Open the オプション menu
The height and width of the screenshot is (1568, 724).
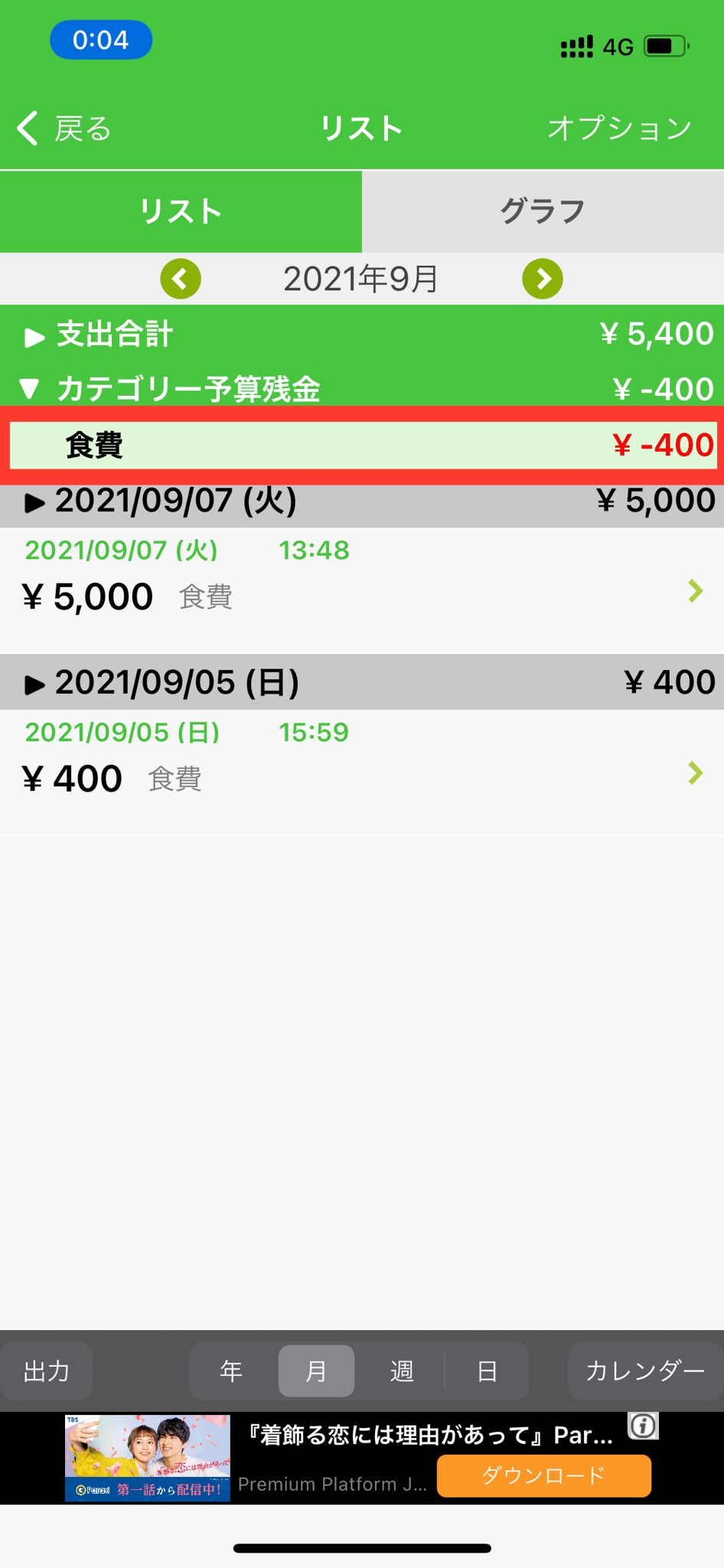618,129
